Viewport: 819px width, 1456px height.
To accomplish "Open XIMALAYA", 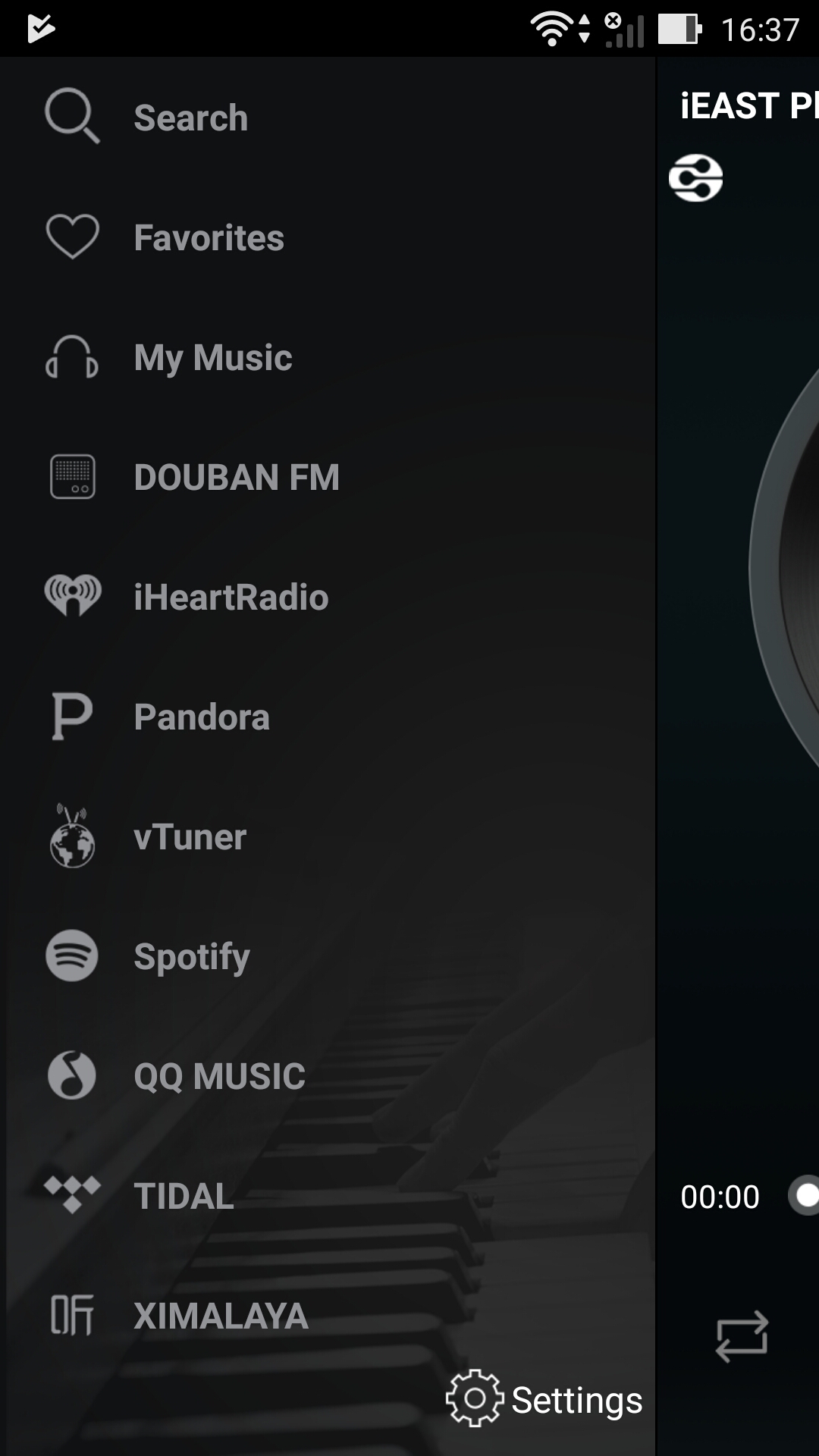I will [x=220, y=1316].
